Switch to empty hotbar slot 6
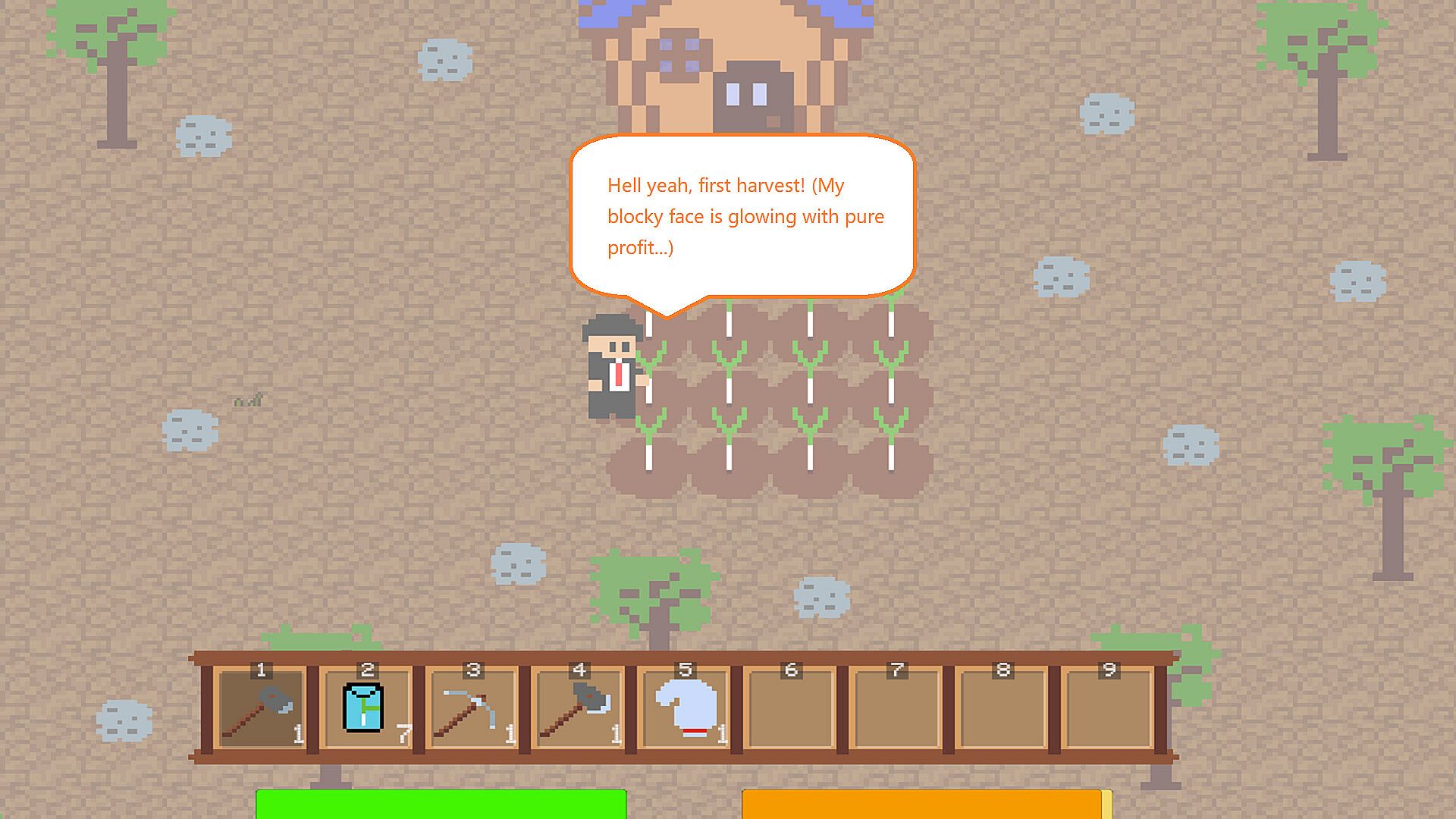Image resolution: width=1456 pixels, height=819 pixels. click(790, 709)
